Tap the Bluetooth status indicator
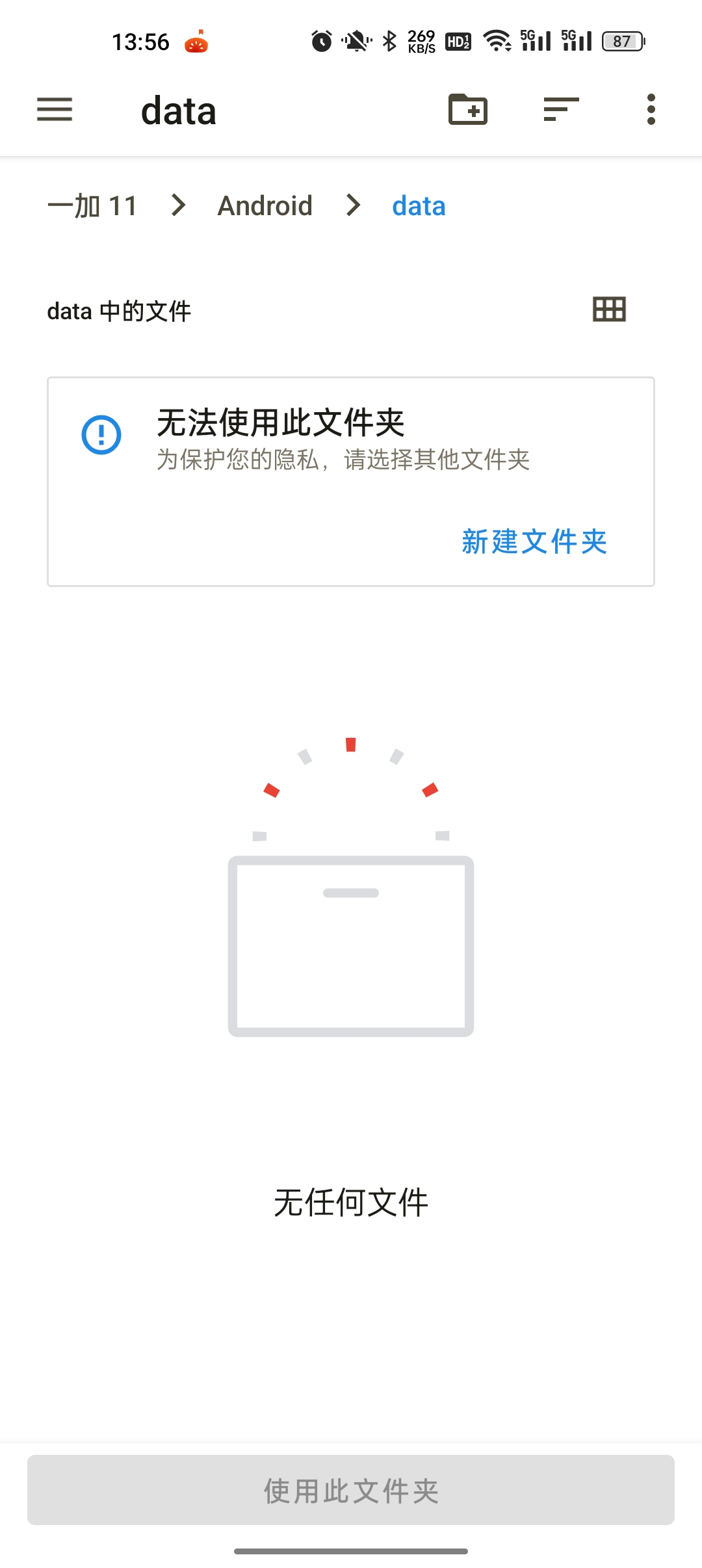This screenshot has width=702, height=1568. pyautogui.click(x=389, y=41)
